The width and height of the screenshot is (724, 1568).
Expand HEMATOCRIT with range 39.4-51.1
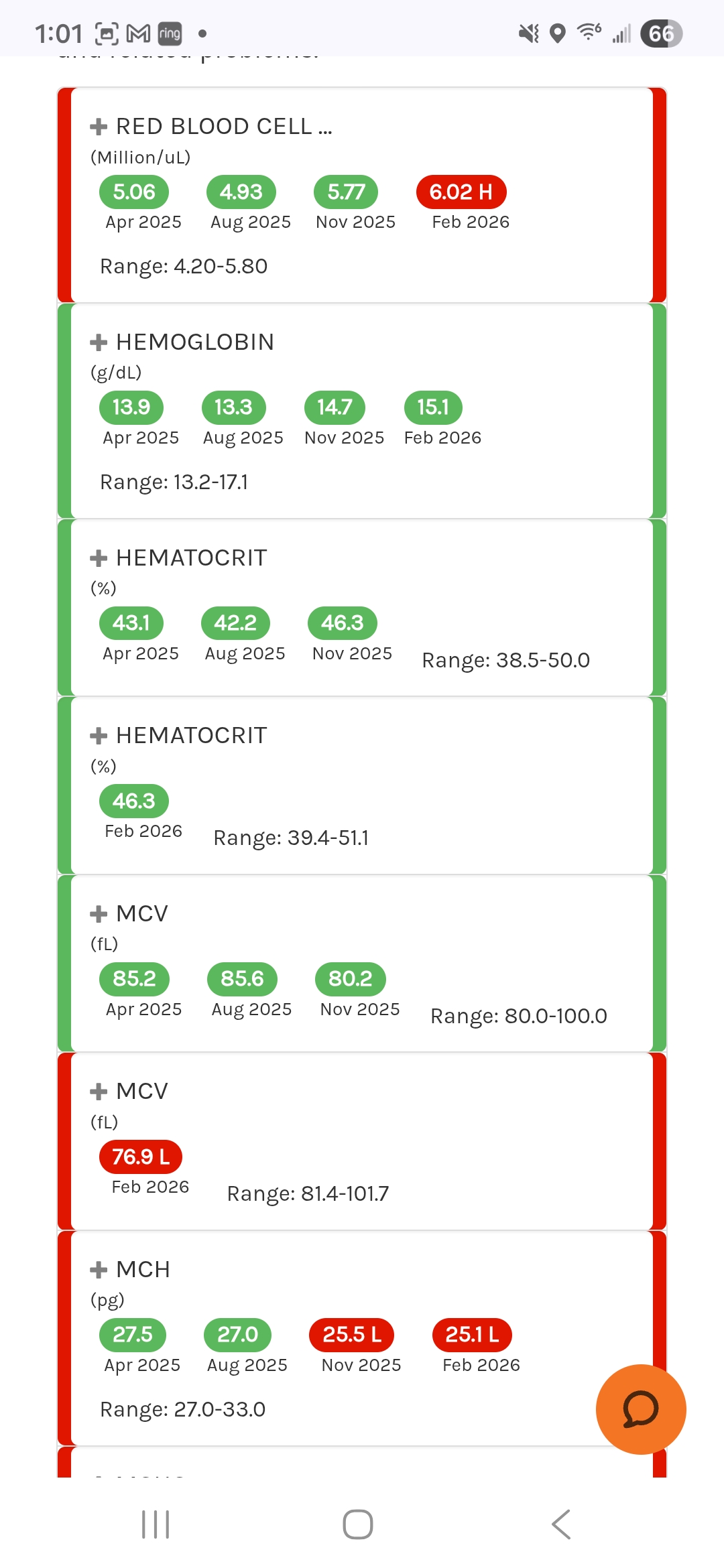pyautogui.click(x=99, y=736)
